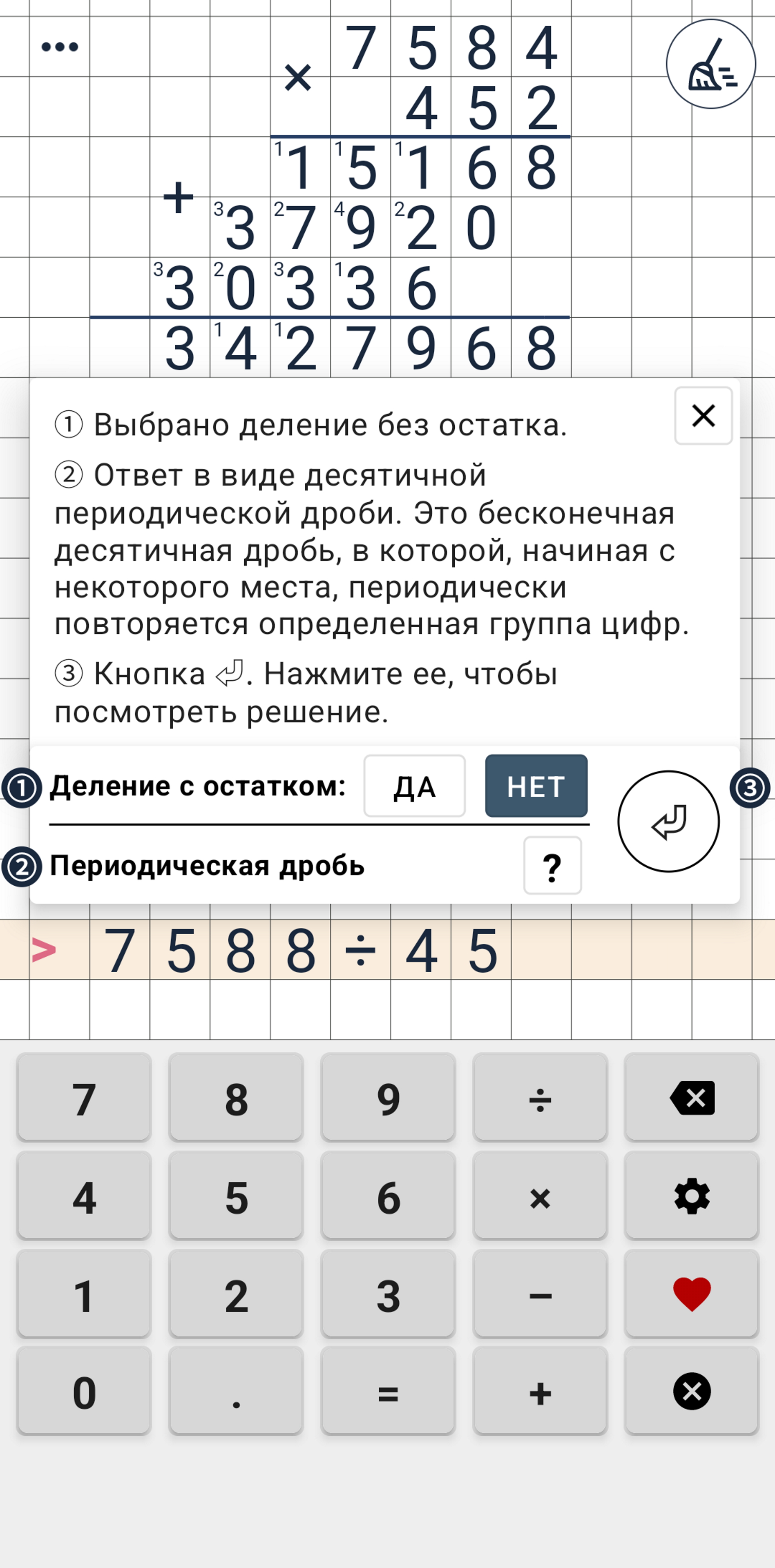Image resolution: width=775 pixels, height=1568 pixels.
Task: Delete the last character with backspace
Action: tap(692, 1098)
